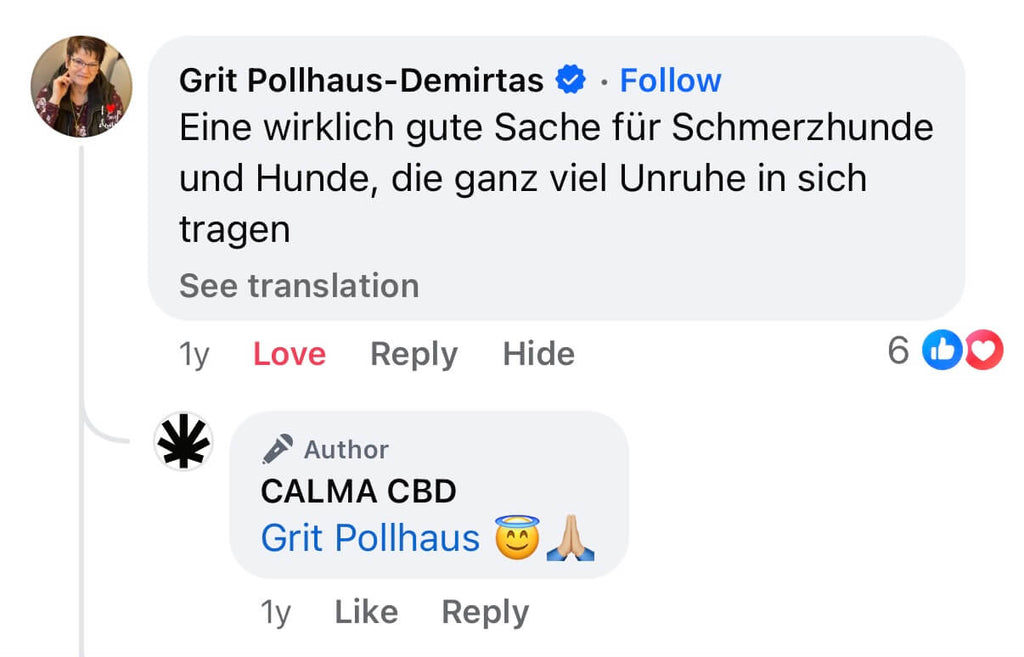Toggle Love reaction on Grit's comment
Image resolution: width=1024 pixels, height=657 pixels.
[289, 354]
